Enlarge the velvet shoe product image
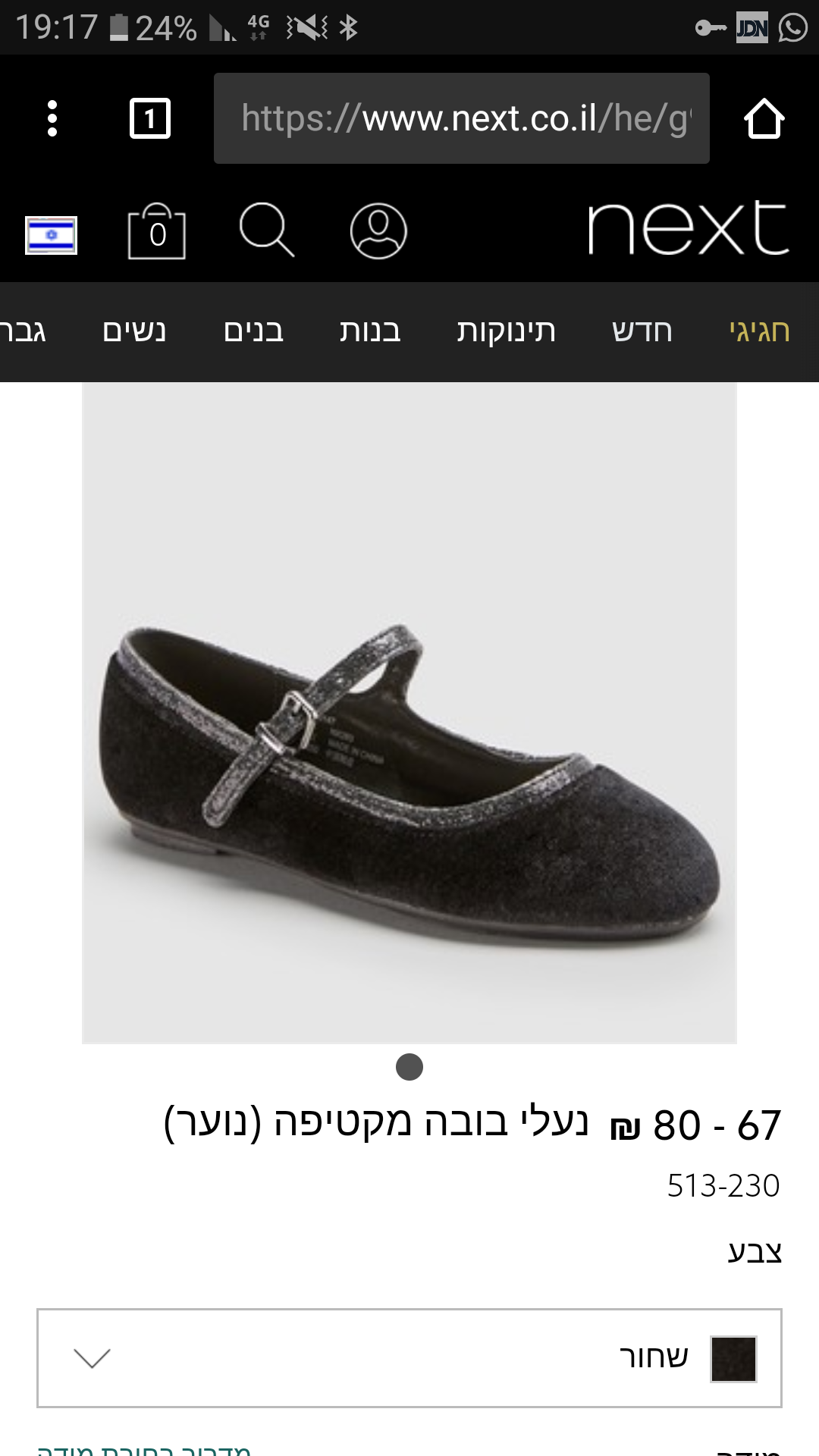Viewport: 819px width, 1456px height. click(409, 713)
